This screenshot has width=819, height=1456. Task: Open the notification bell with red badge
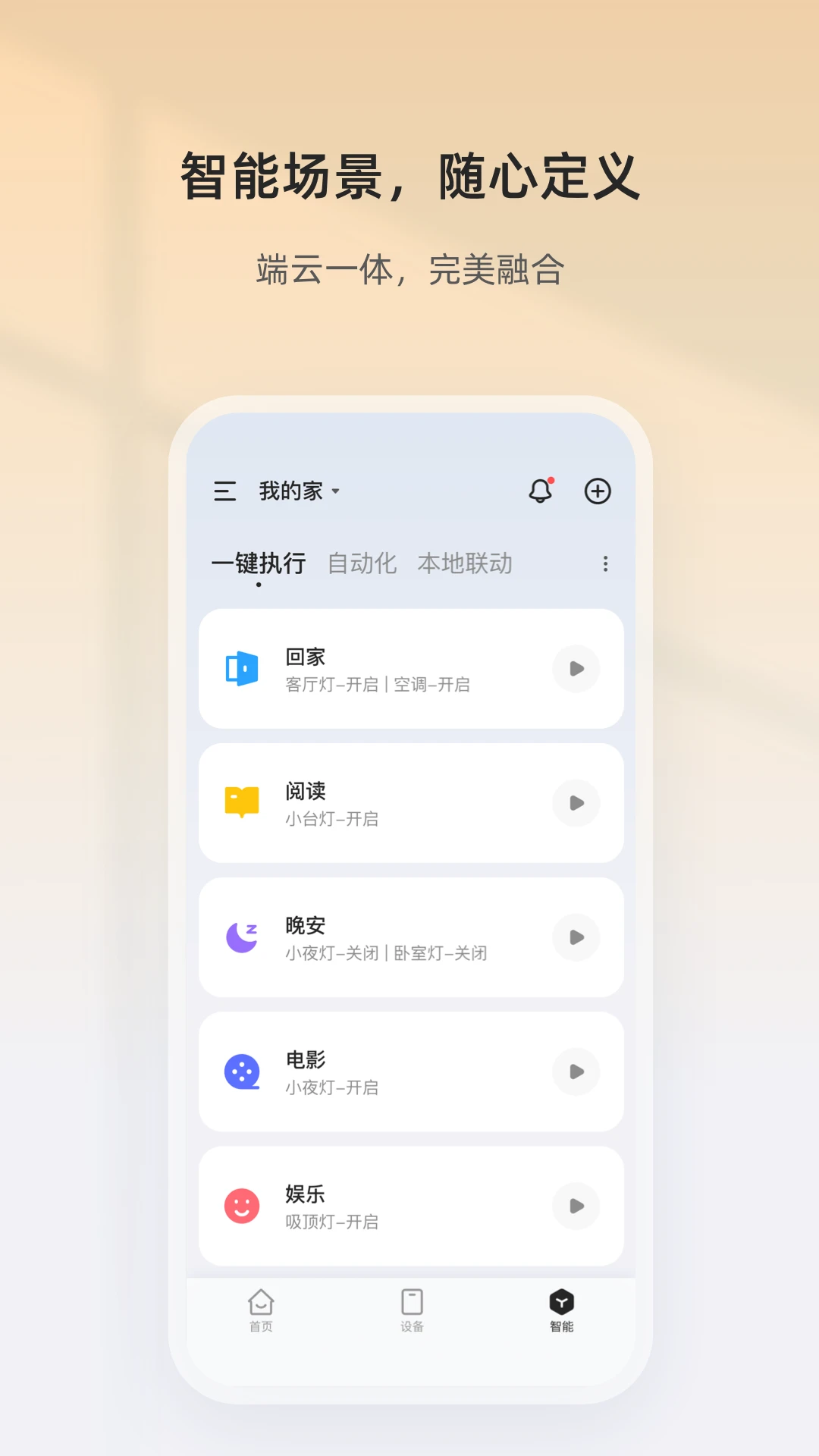540,491
